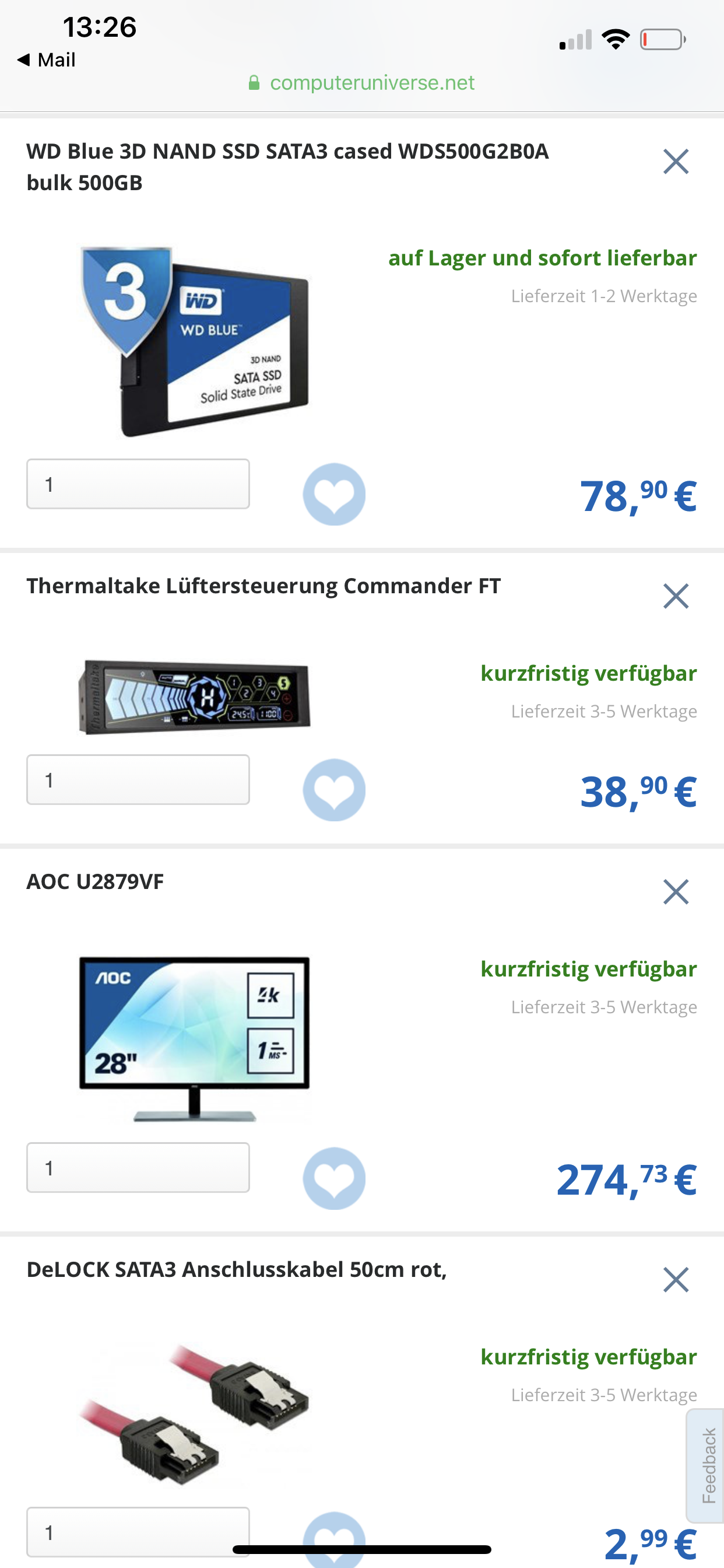
Task: Edit quantity field for AOC U2879VF
Action: point(138,1167)
